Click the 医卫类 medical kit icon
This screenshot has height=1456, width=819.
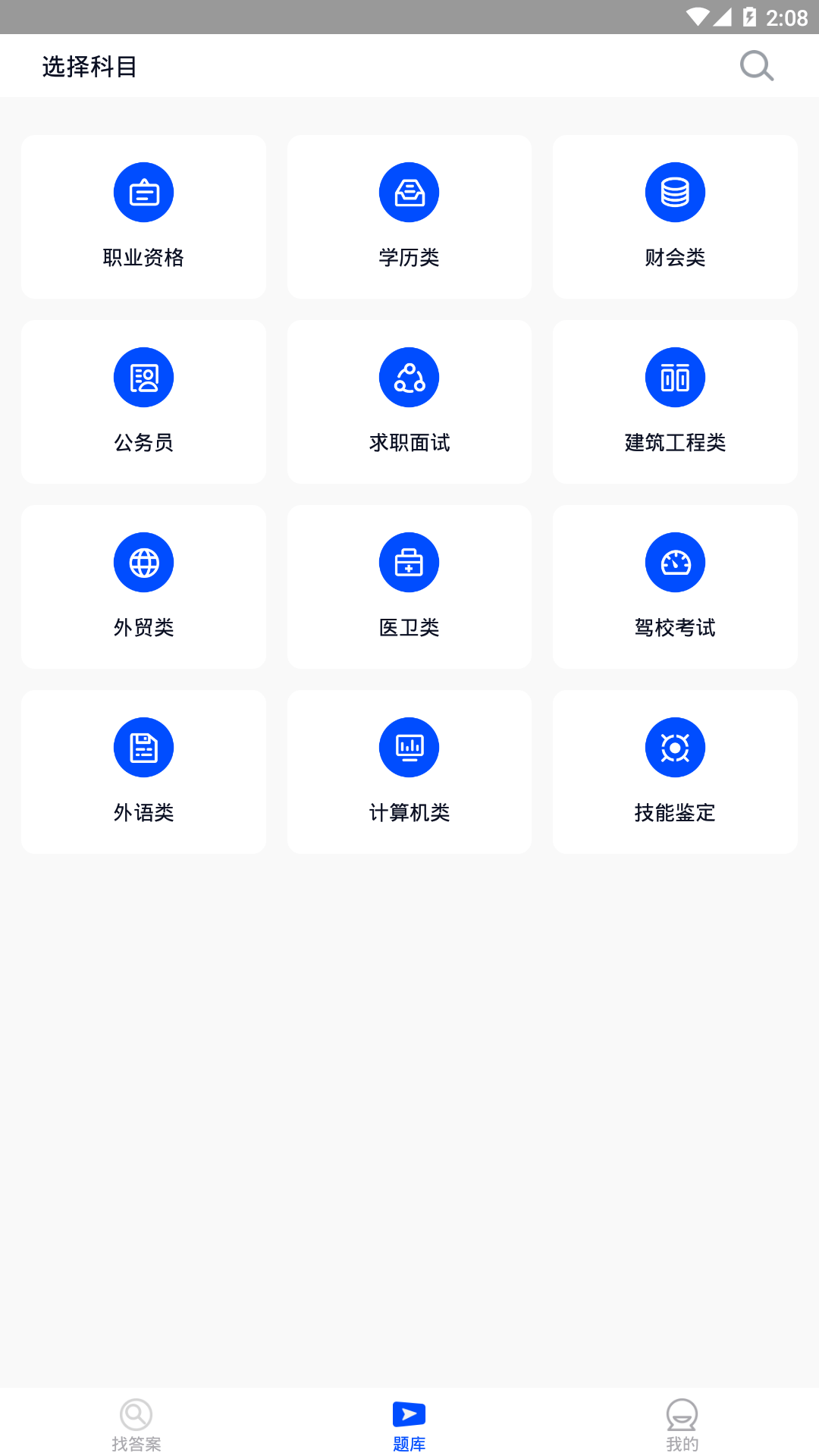click(x=409, y=562)
